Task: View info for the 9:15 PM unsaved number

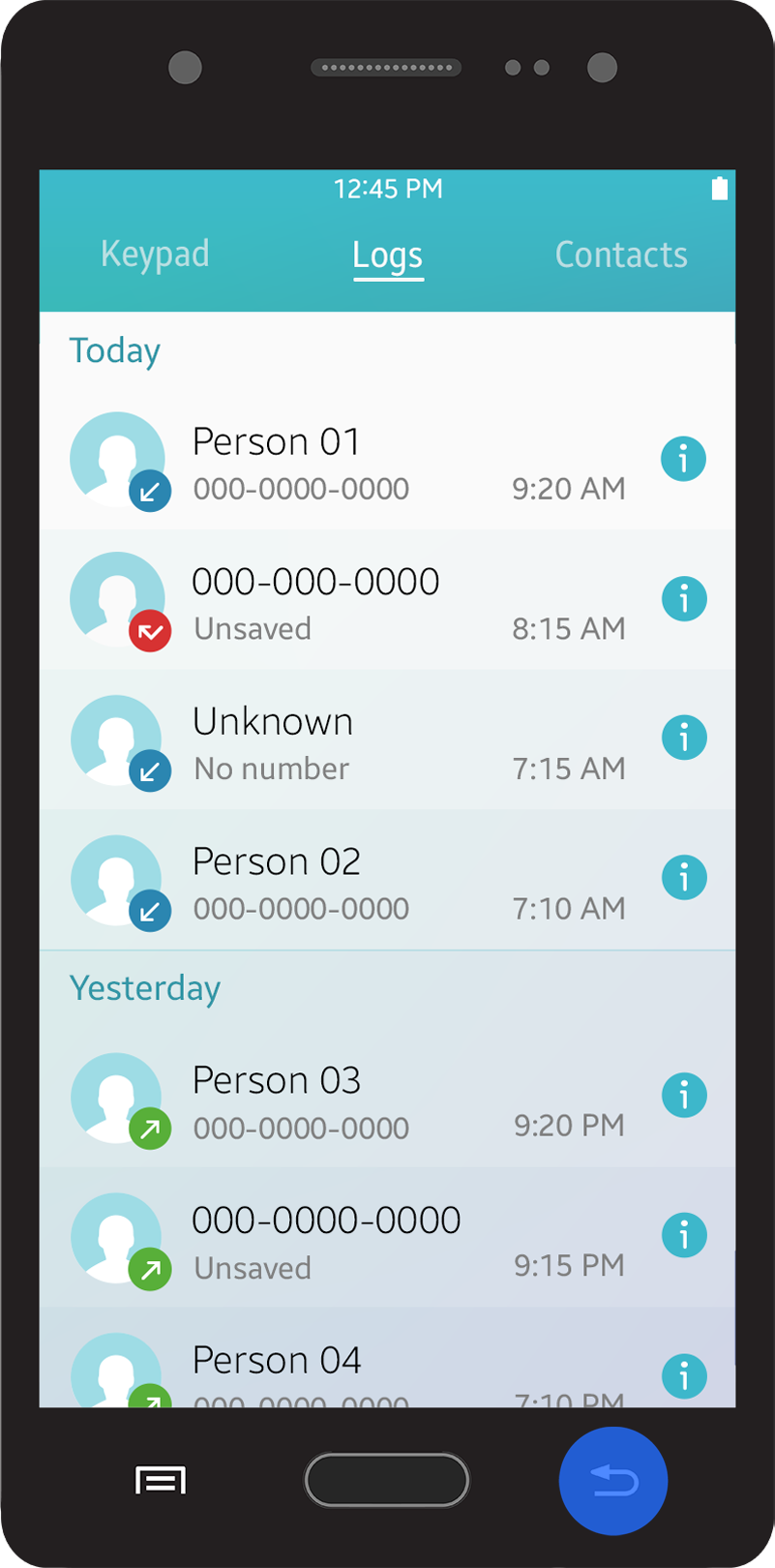Action: [x=684, y=1235]
